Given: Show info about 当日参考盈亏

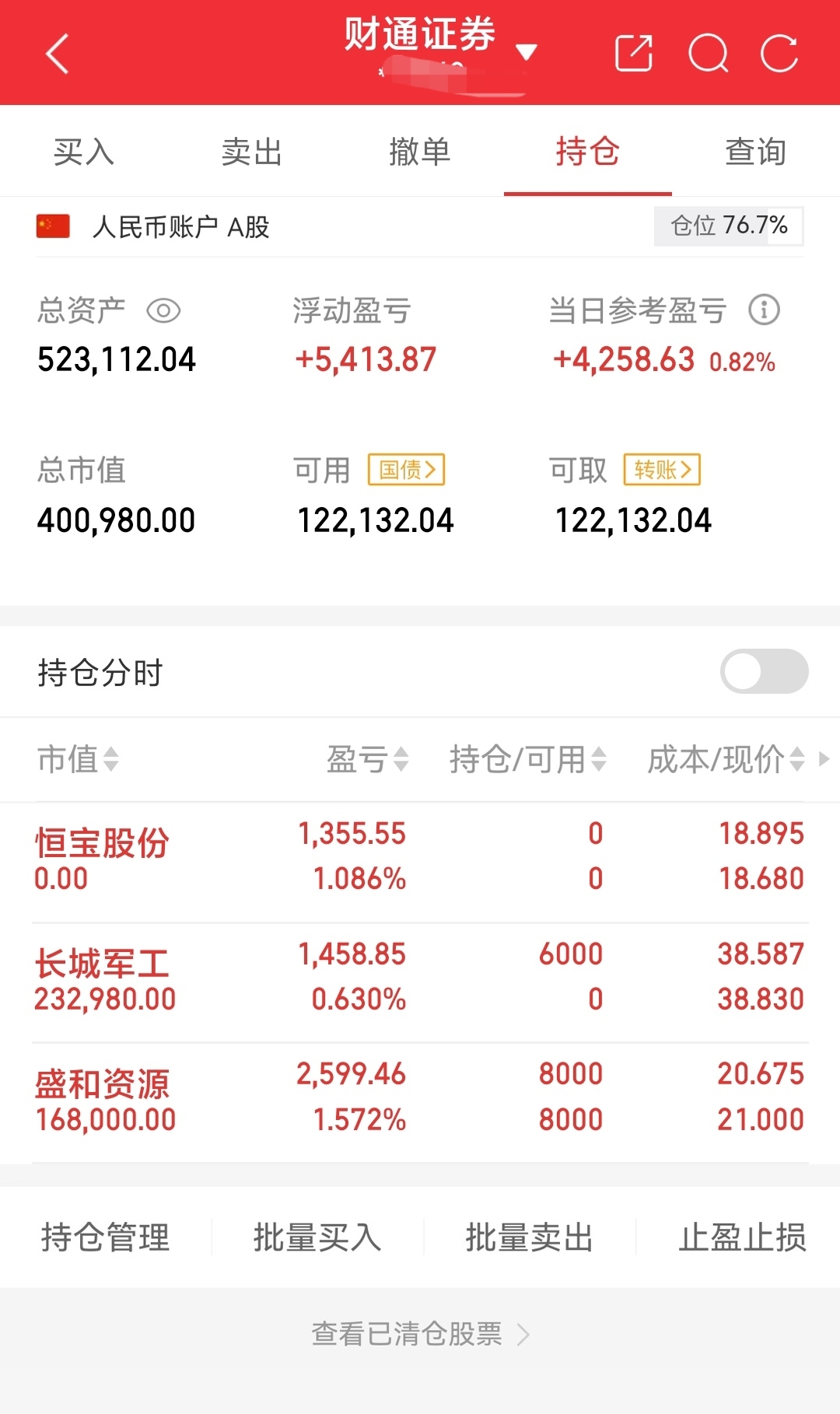Looking at the screenshot, I should [x=764, y=310].
